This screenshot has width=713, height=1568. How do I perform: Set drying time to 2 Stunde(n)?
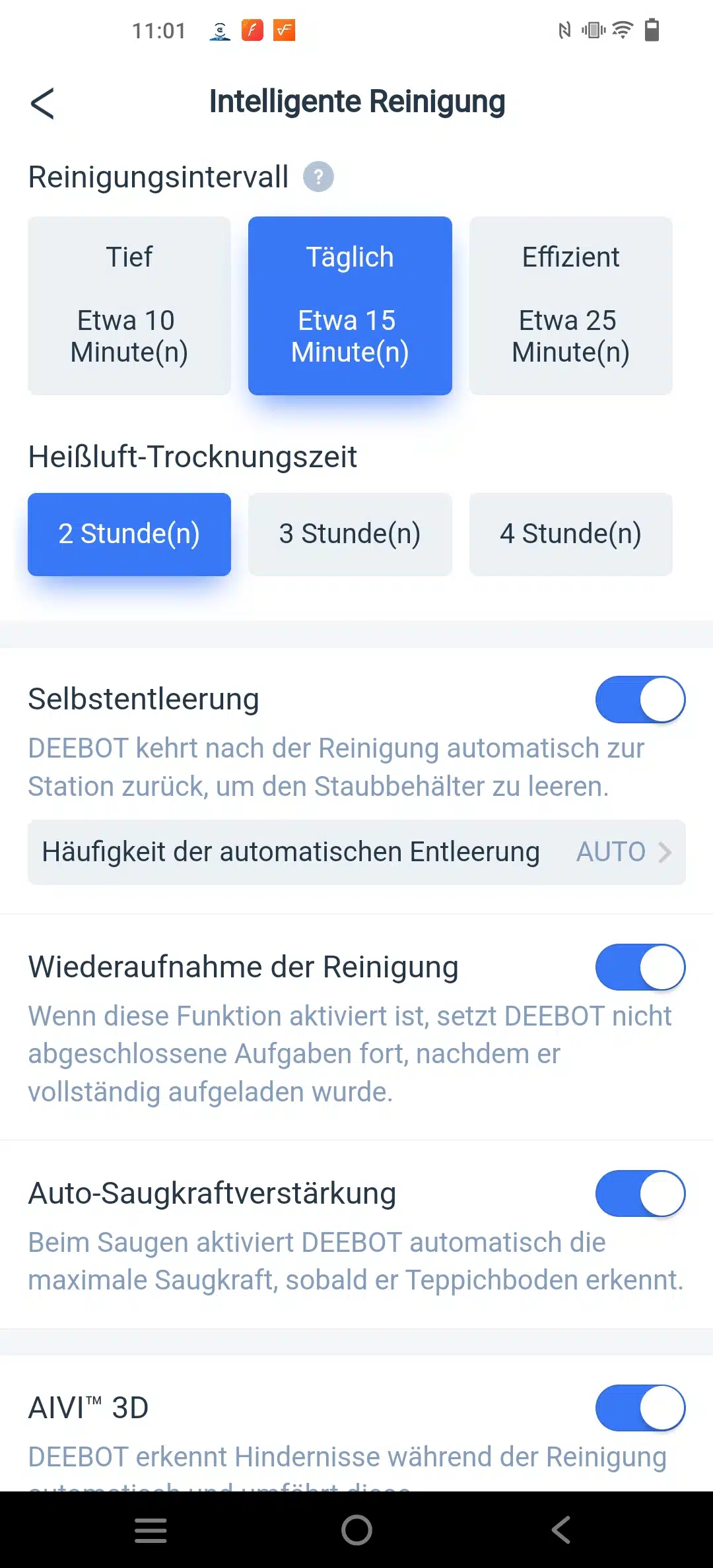[x=129, y=534]
